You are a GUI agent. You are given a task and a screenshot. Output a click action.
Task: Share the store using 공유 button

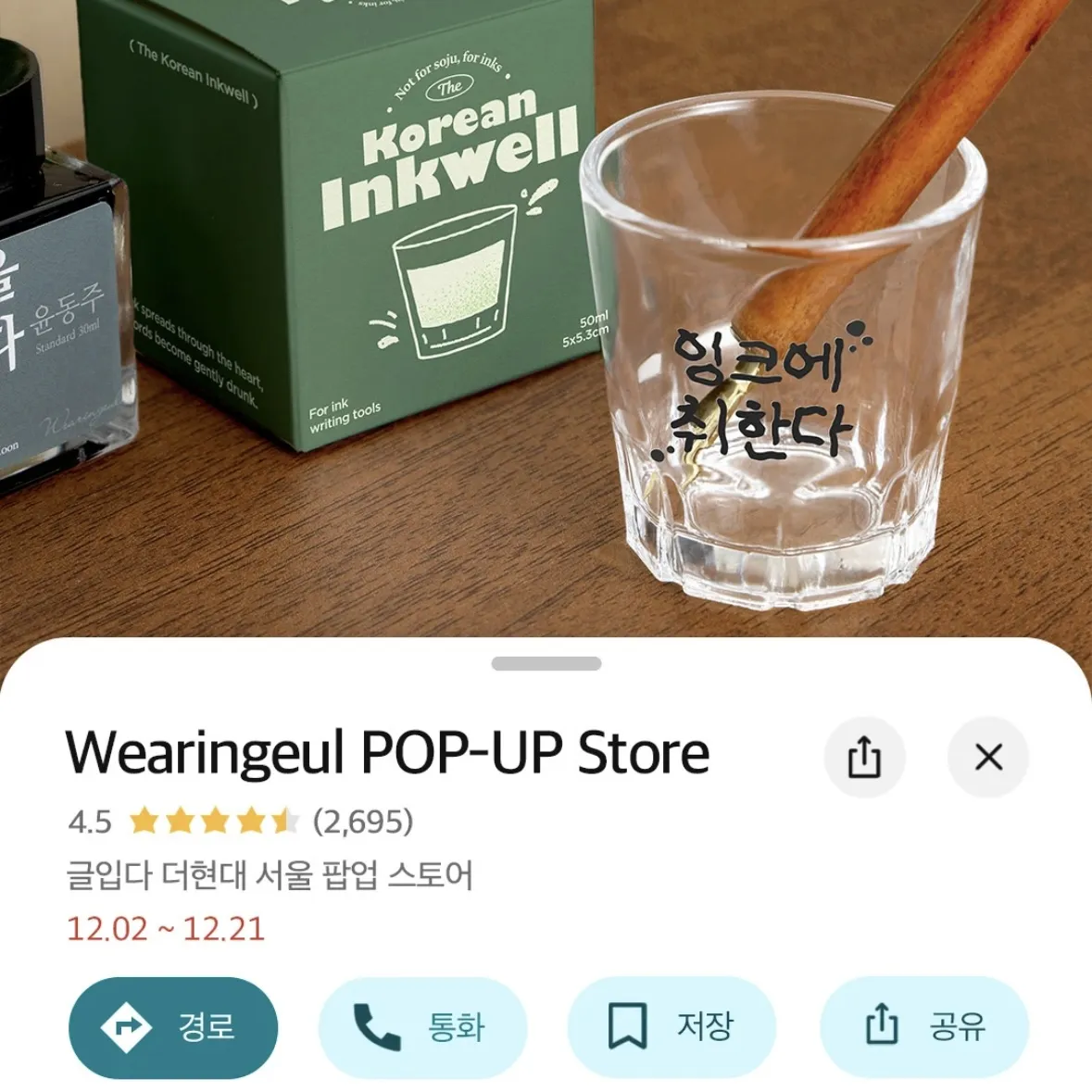click(924, 1026)
